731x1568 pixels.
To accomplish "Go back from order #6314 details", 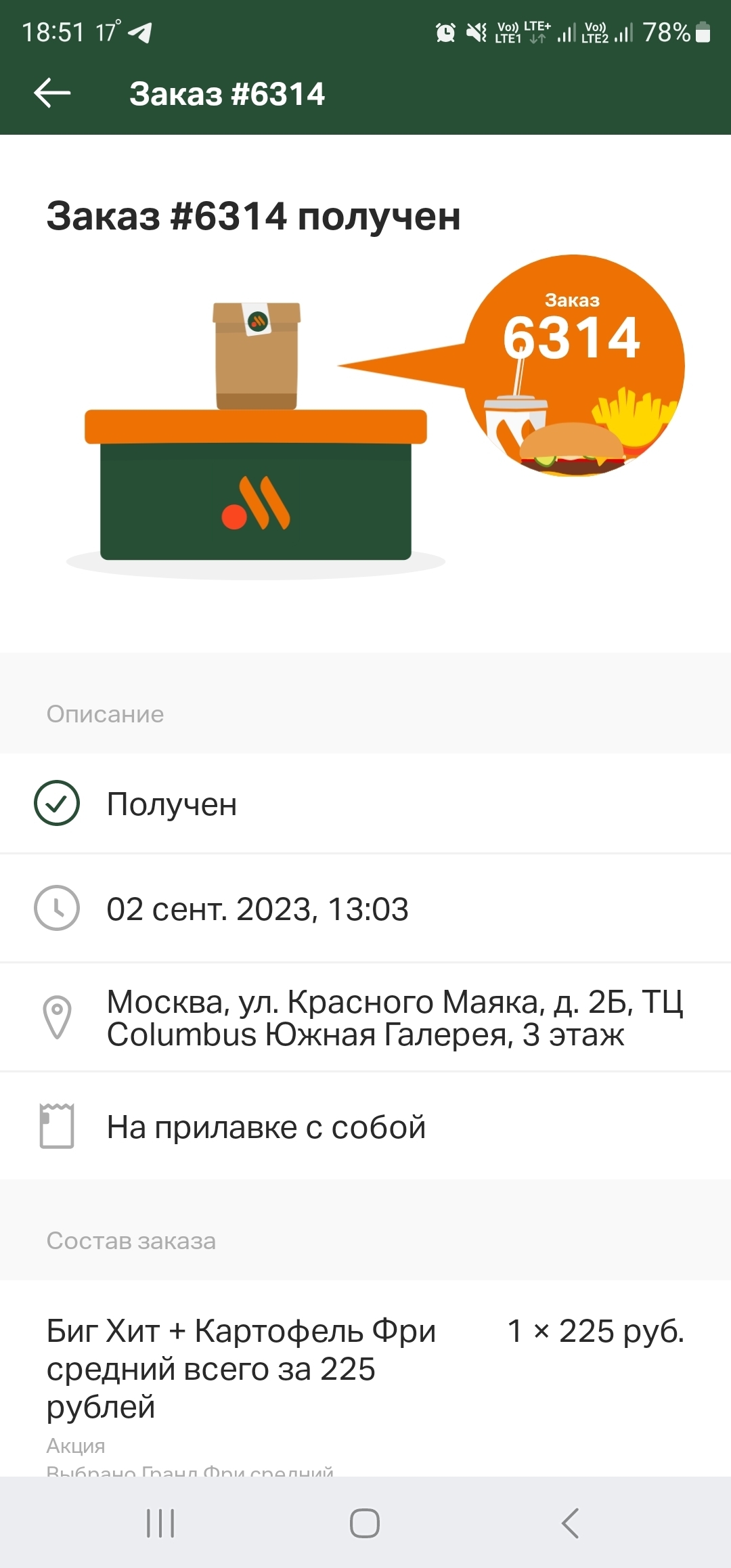I will pos(52,93).
